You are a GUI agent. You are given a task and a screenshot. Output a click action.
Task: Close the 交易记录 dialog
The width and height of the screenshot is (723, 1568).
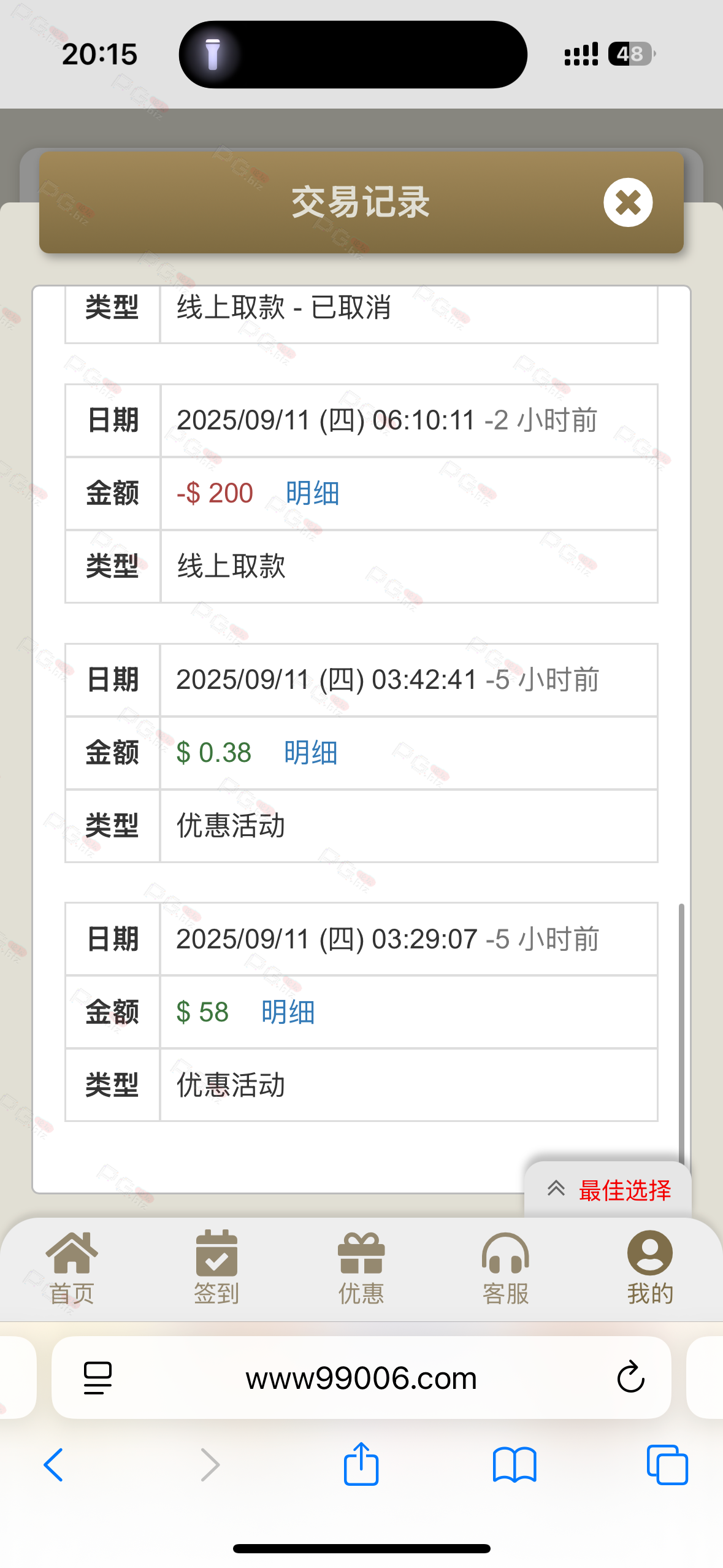coord(627,202)
